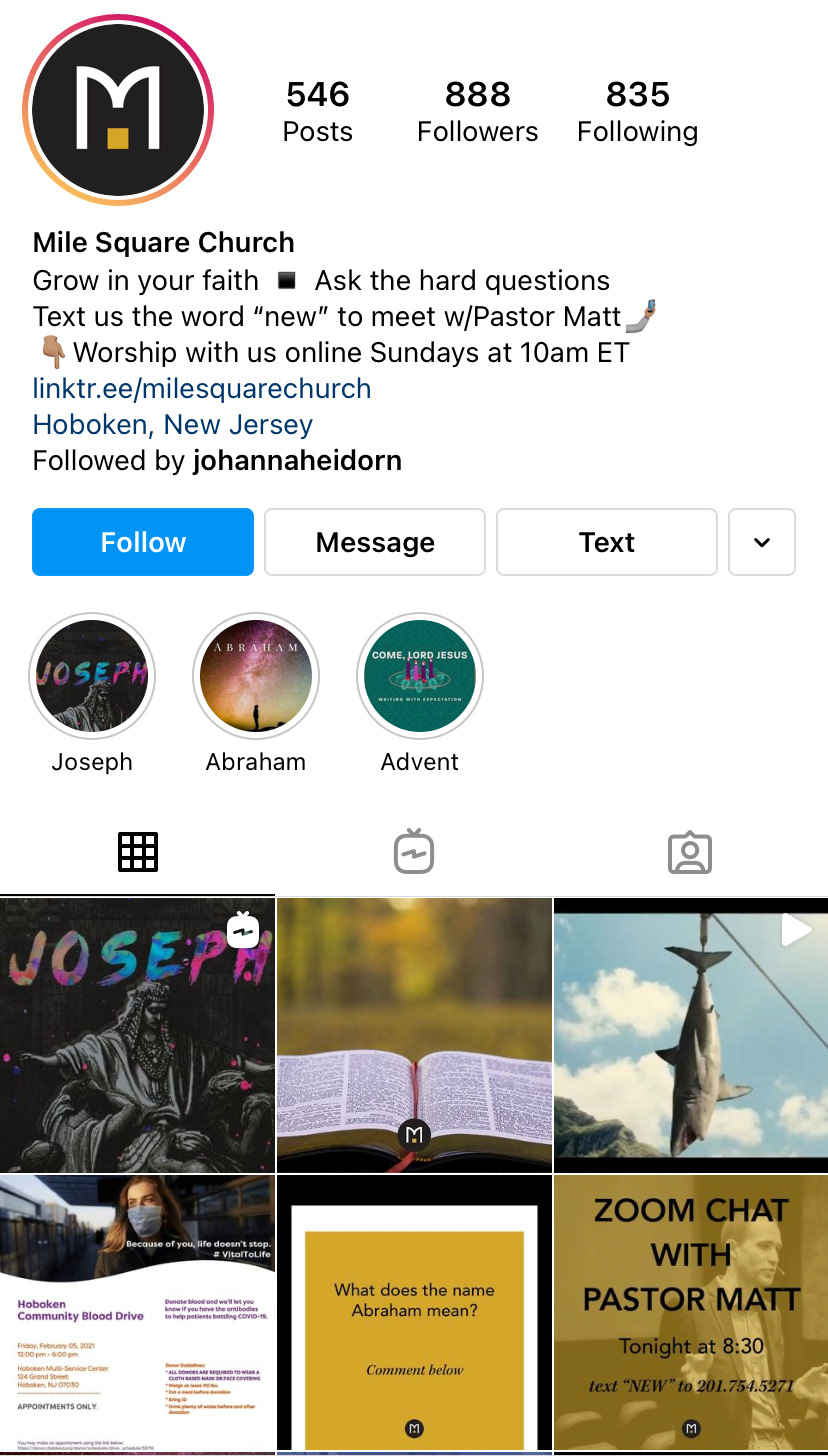The height and width of the screenshot is (1456, 828).
Task: Switch to the tagged photos tab
Action: click(x=690, y=852)
